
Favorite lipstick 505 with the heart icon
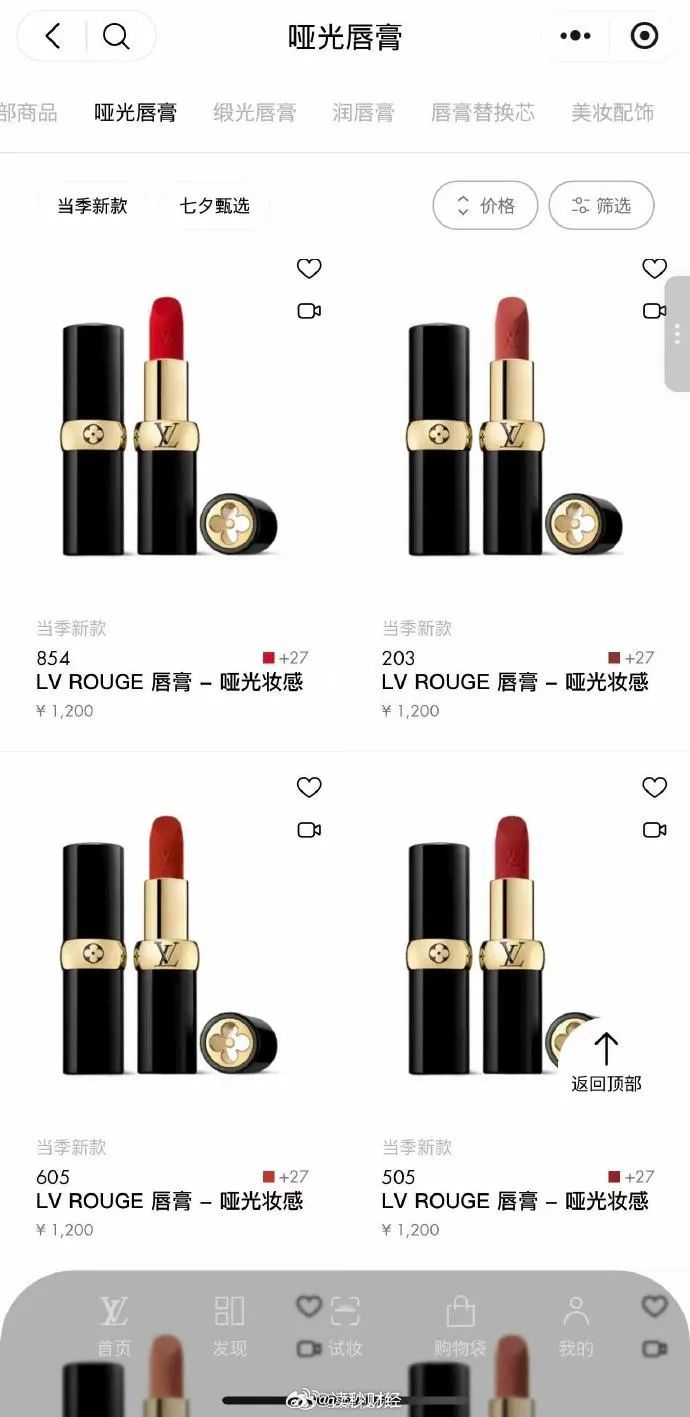click(654, 788)
